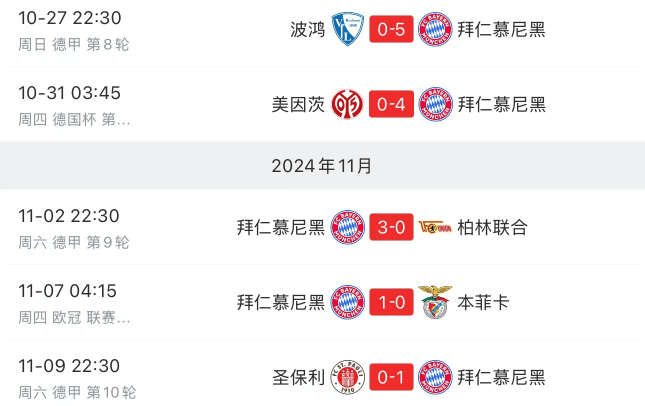The image size is (645, 406).
Task: View Bayern vs Union Berlin 3-0 match details
Action: (x=391, y=227)
